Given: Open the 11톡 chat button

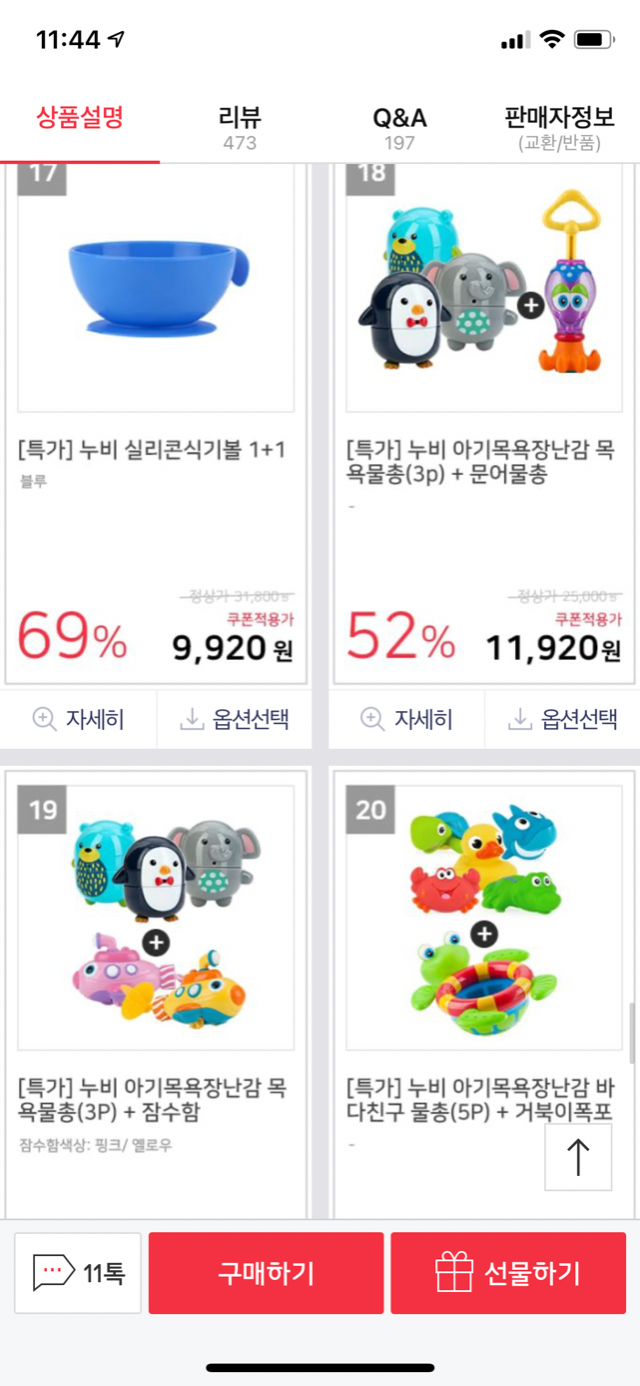Looking at the screenshot, I should click(78, 1273).
